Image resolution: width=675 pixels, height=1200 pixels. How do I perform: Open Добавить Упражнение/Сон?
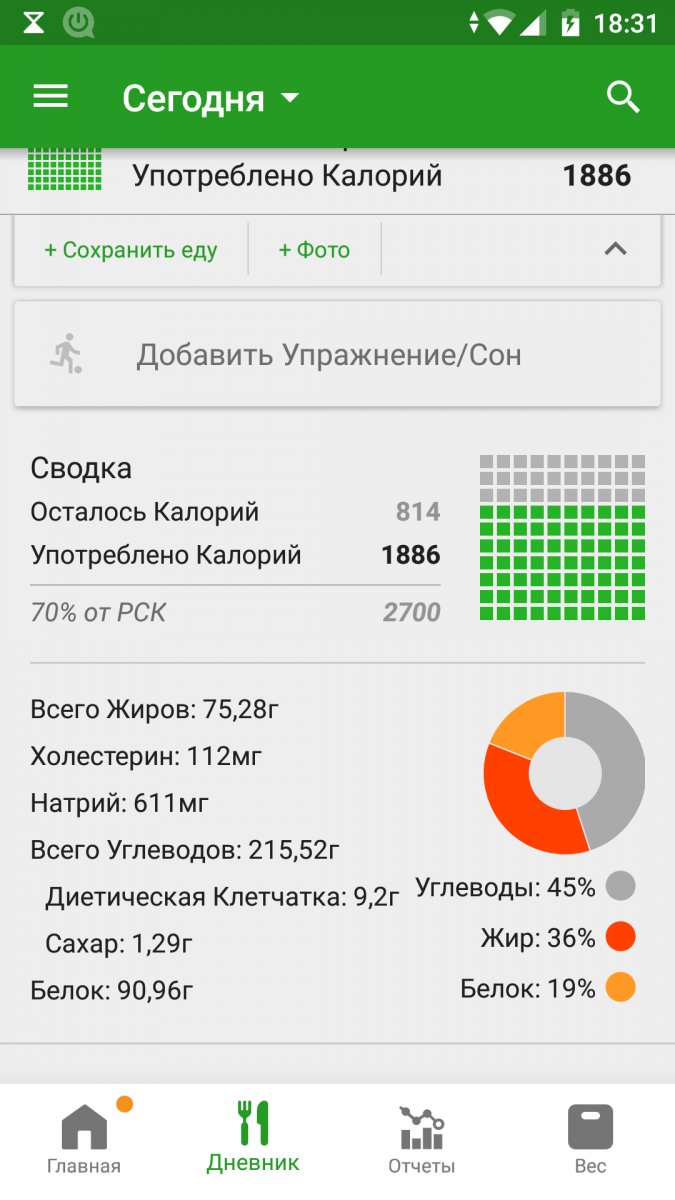(x=337, y=355)
